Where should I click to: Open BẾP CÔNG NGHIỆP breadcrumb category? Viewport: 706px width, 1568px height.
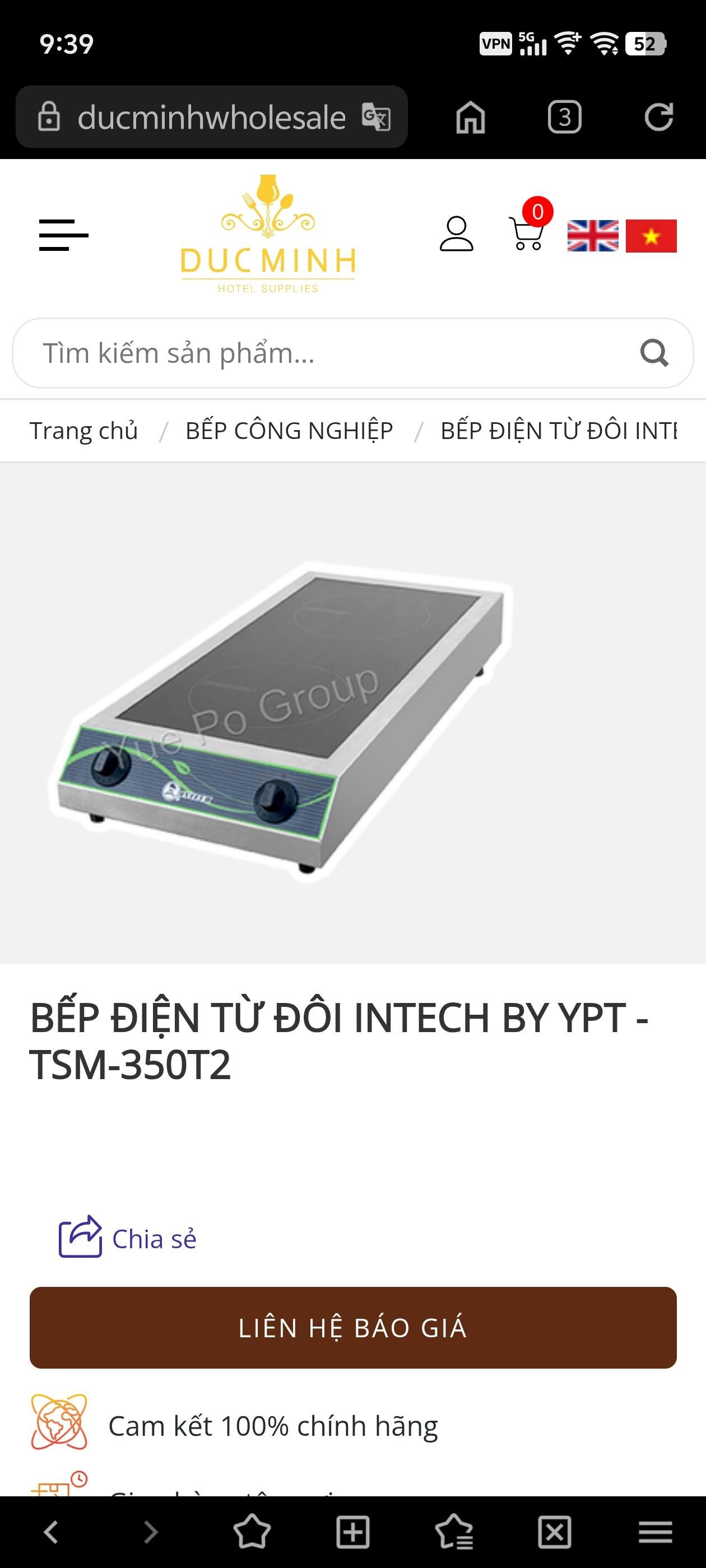point(289,431)
